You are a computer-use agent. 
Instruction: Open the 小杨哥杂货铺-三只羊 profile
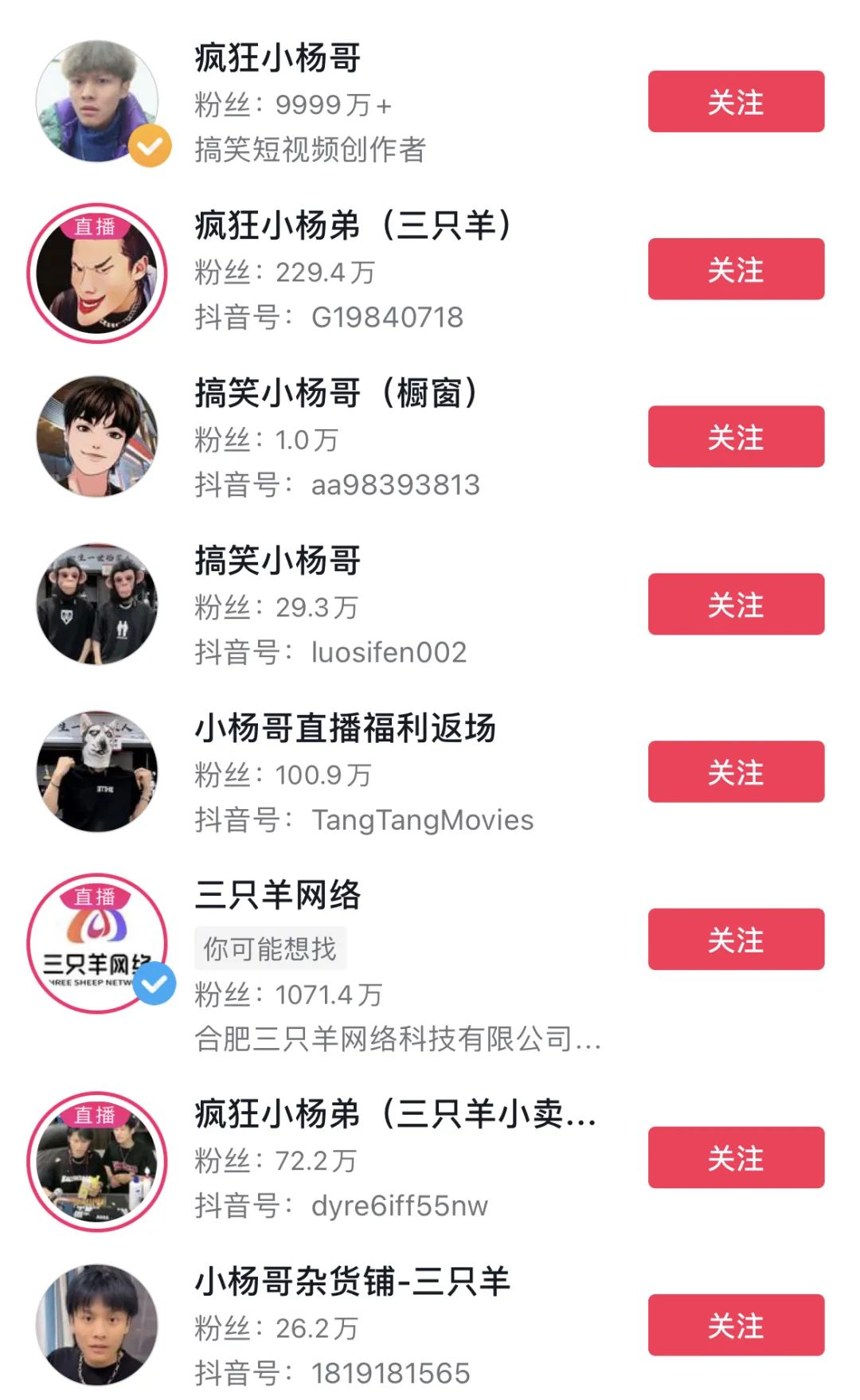(x=352, y=1282)
